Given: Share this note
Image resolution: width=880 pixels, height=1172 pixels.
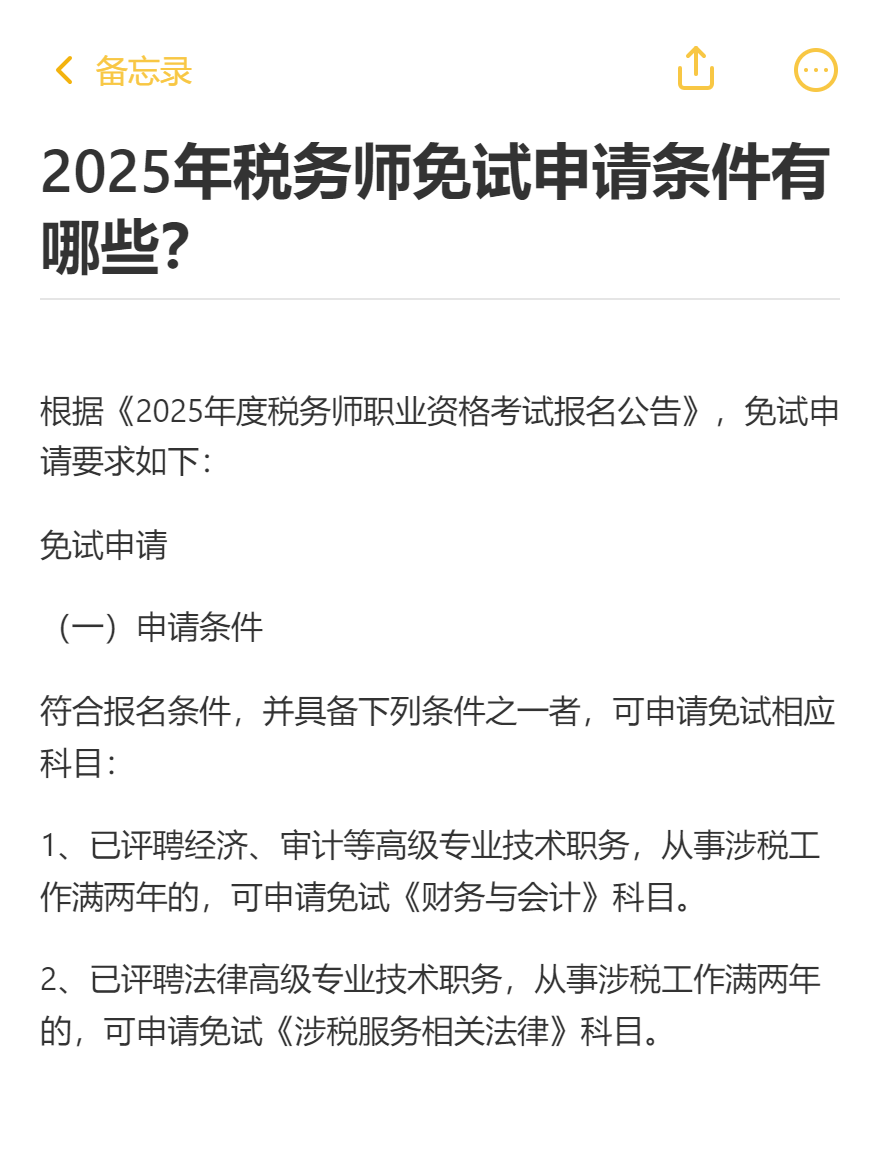Looking at the screenshot, I should click(x=696, y=69).
